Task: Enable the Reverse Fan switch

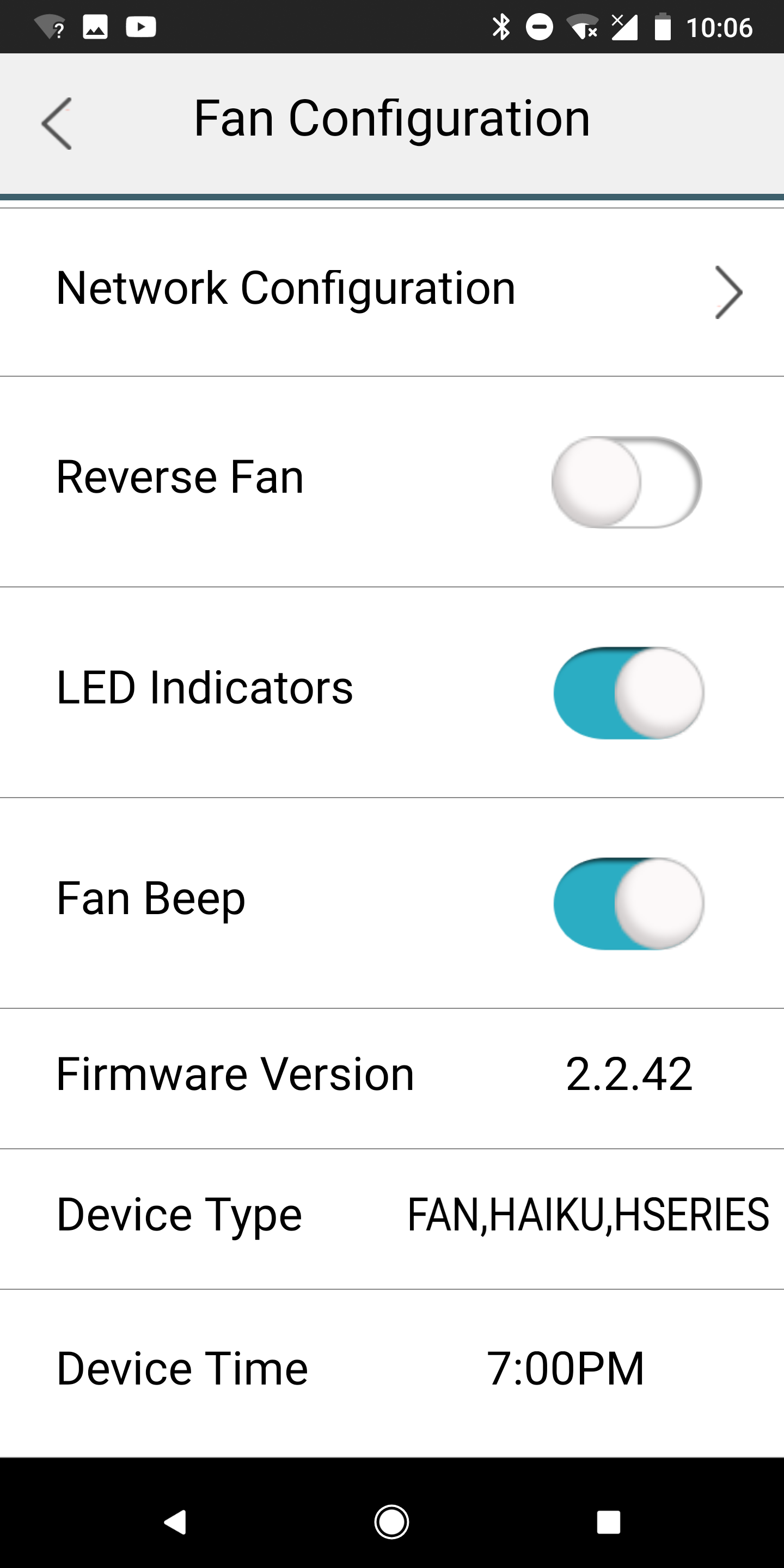Action: [x=627, y=481]
